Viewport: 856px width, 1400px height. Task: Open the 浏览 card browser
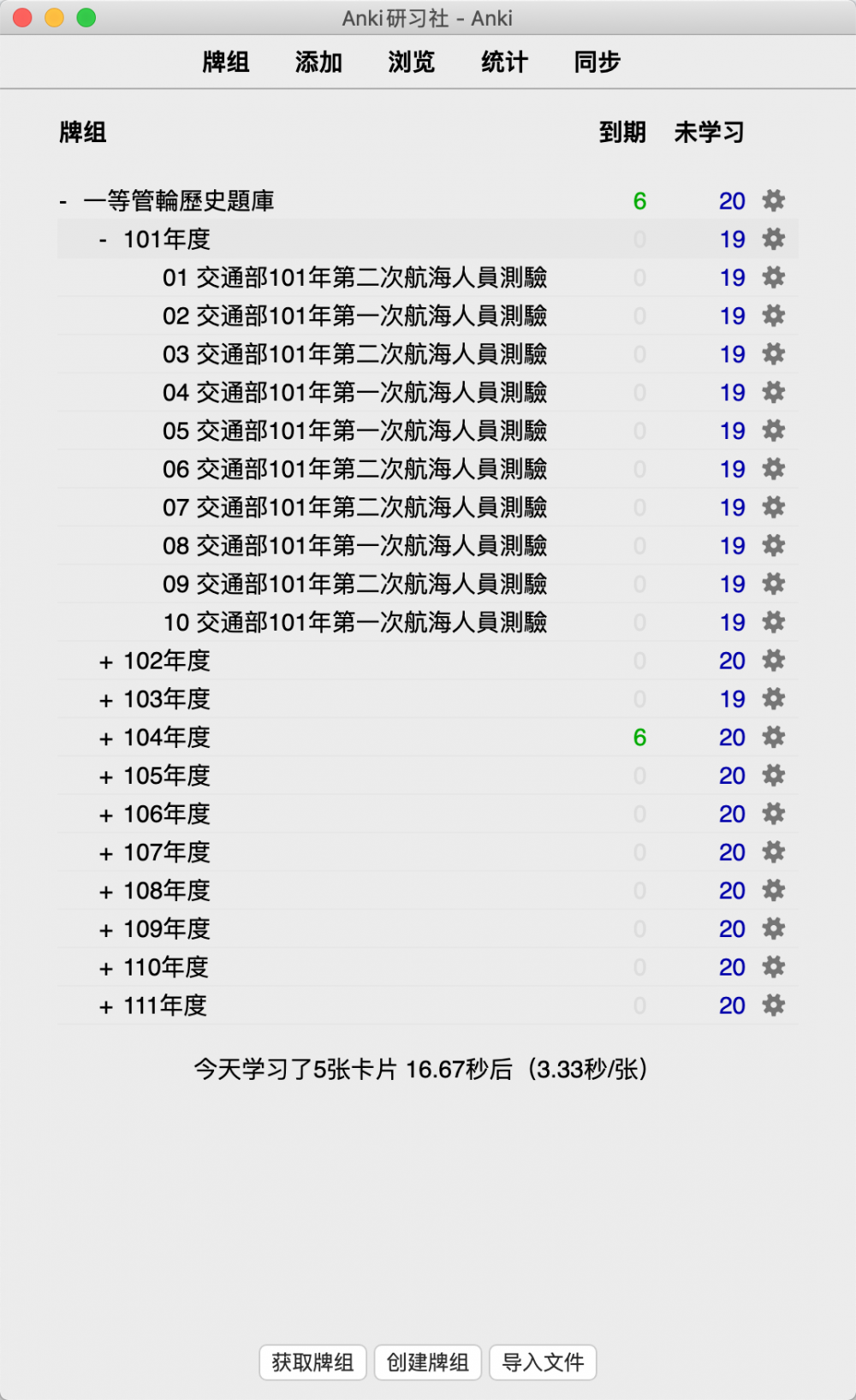pos(412,62)
